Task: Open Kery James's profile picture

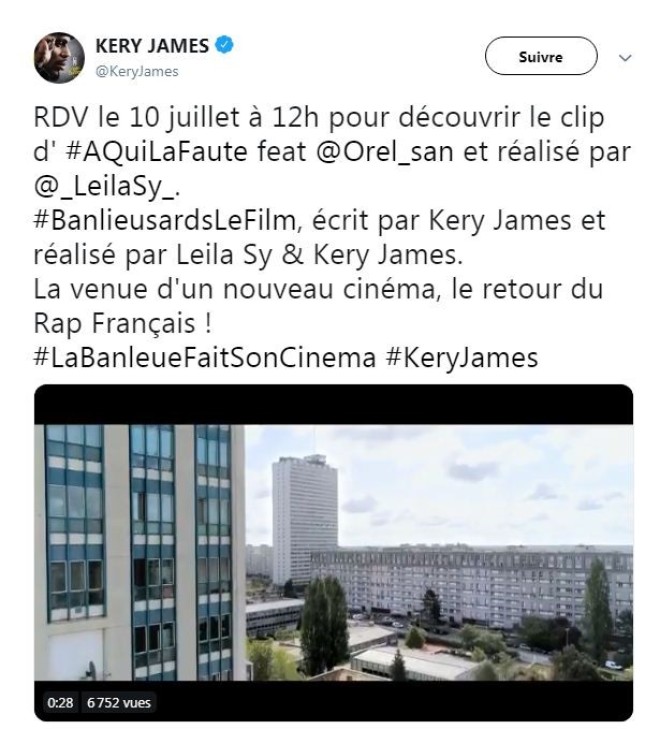Action: pyautogui.click(x=60, y=57)
